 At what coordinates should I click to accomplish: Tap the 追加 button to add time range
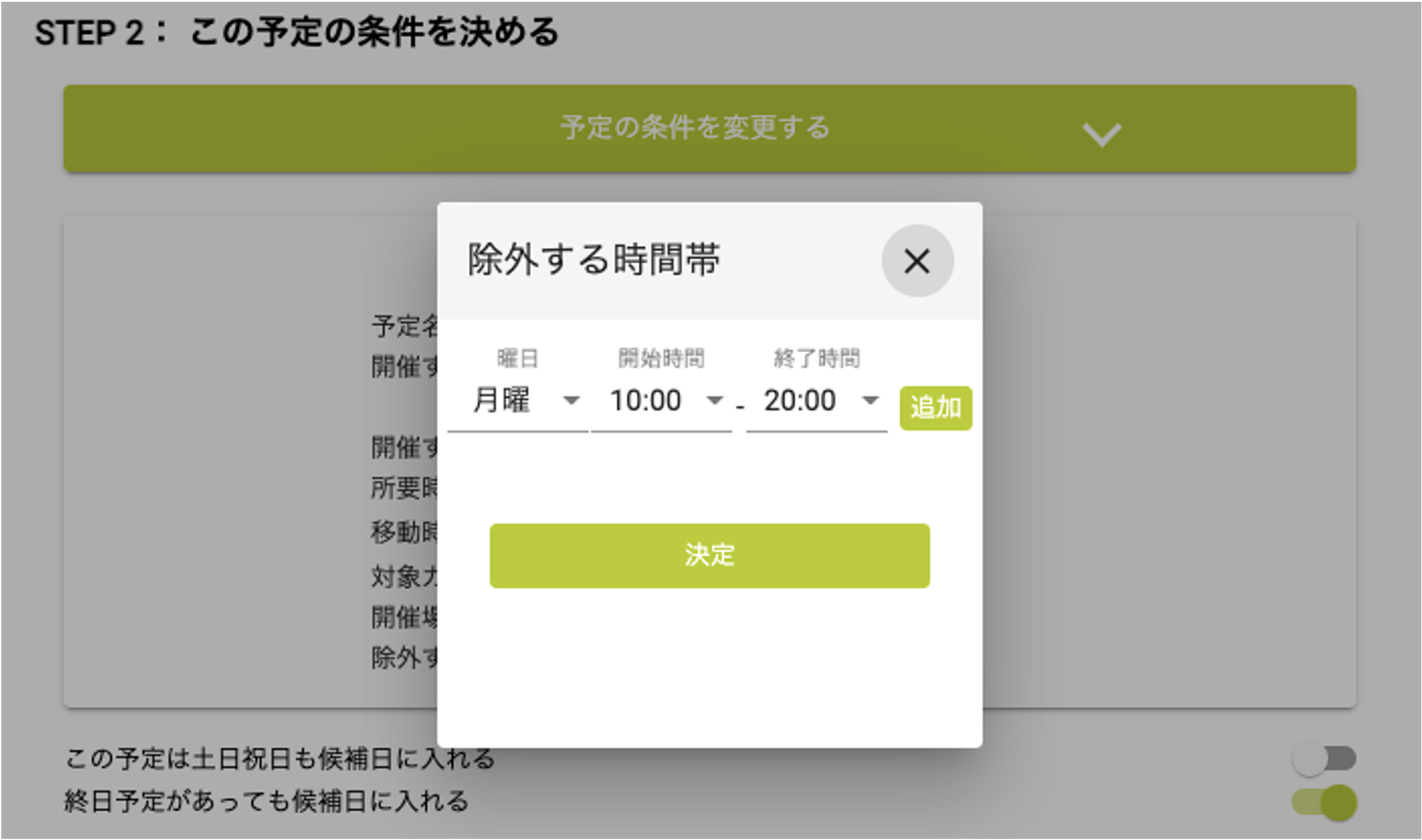point(935,407)
